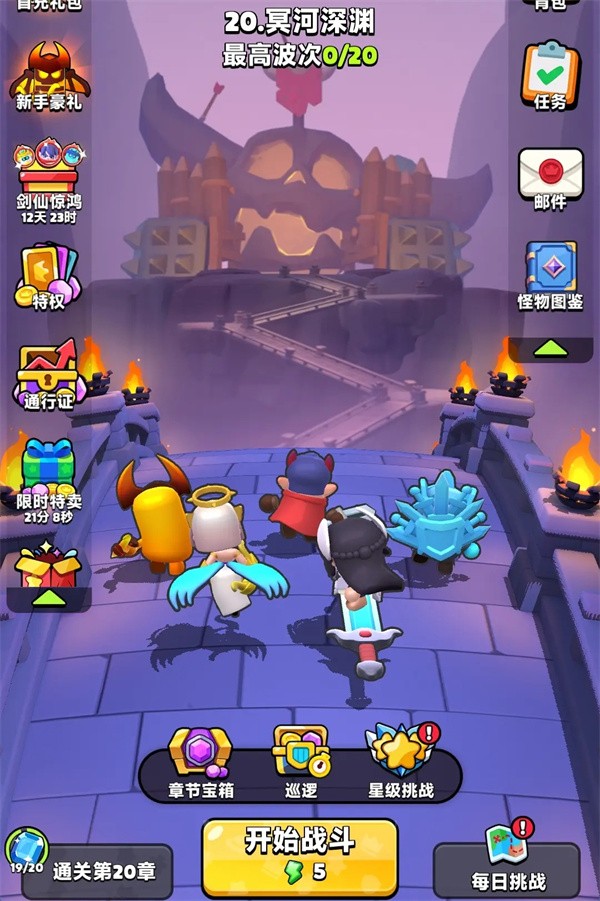Viewport: 600px width, 901px height.
Task: Open the 章节宝箱 chapter chest
Action: point(199,759)
